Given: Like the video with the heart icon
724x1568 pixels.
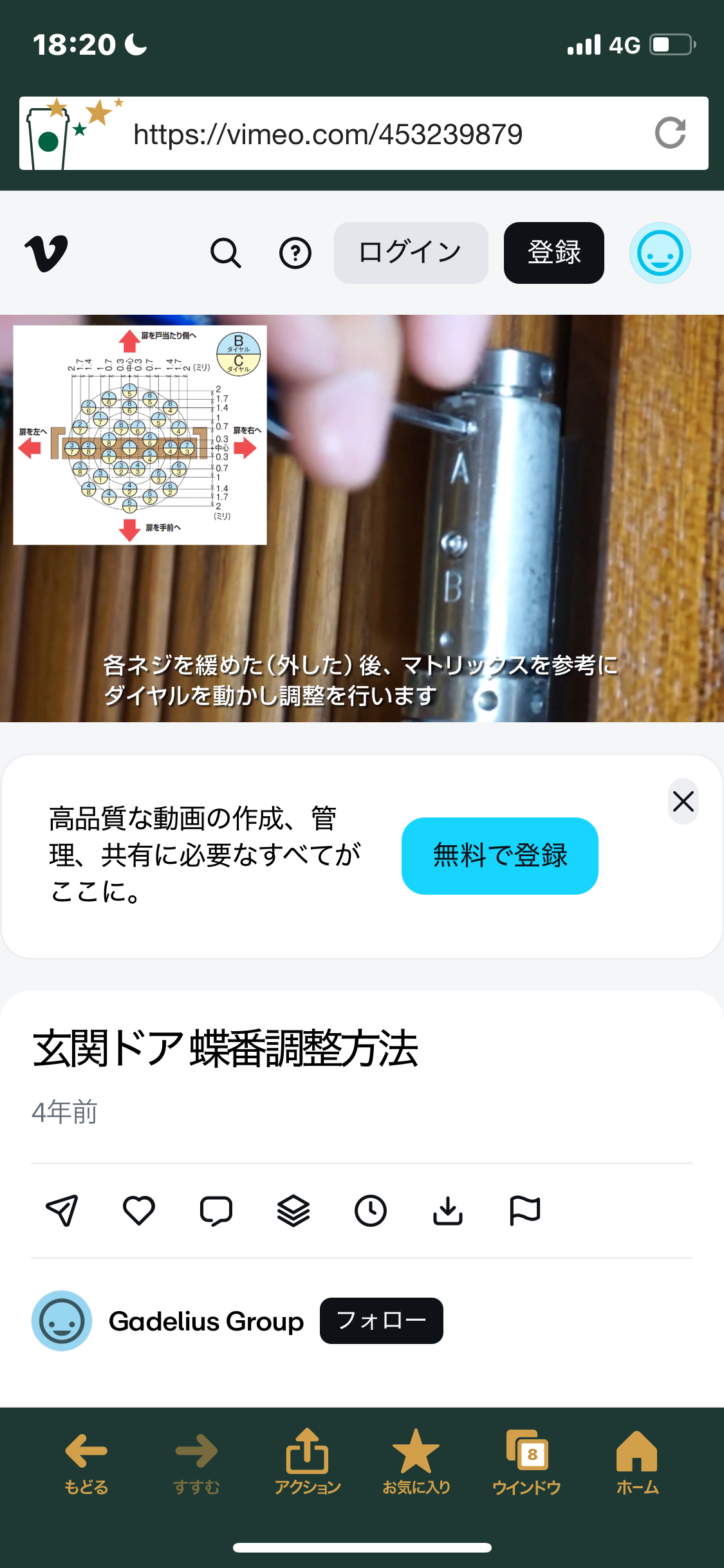Looking at the screenshot, I should tap(139, 1211).
